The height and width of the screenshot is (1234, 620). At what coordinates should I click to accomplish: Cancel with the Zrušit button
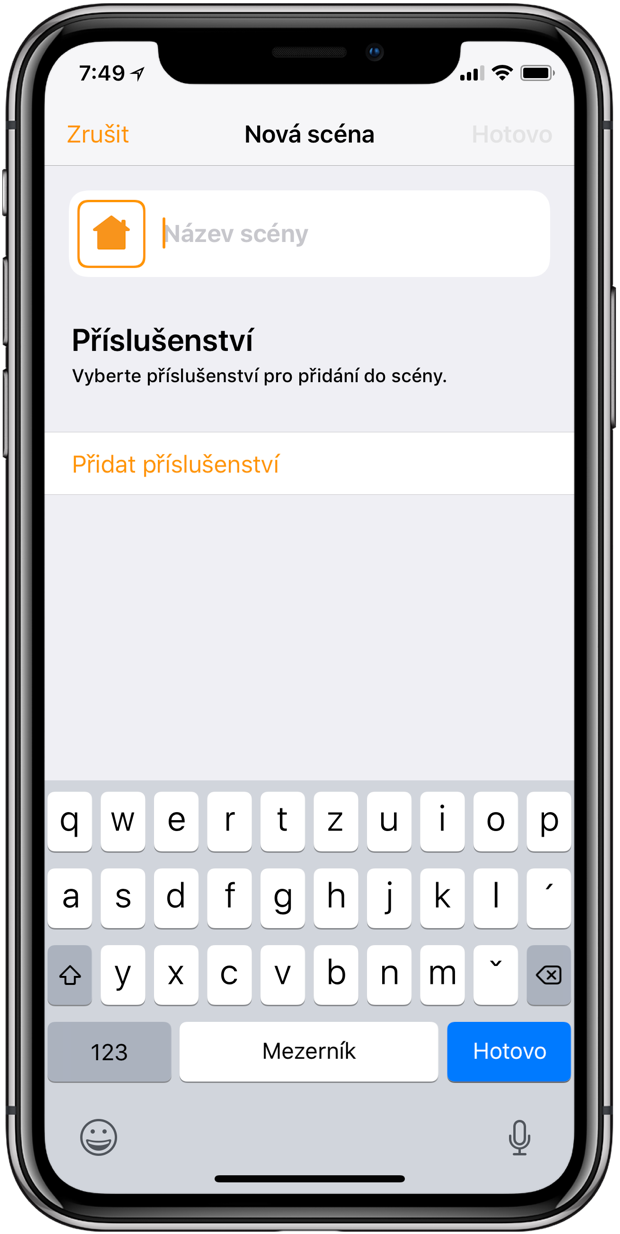[98, 134]
